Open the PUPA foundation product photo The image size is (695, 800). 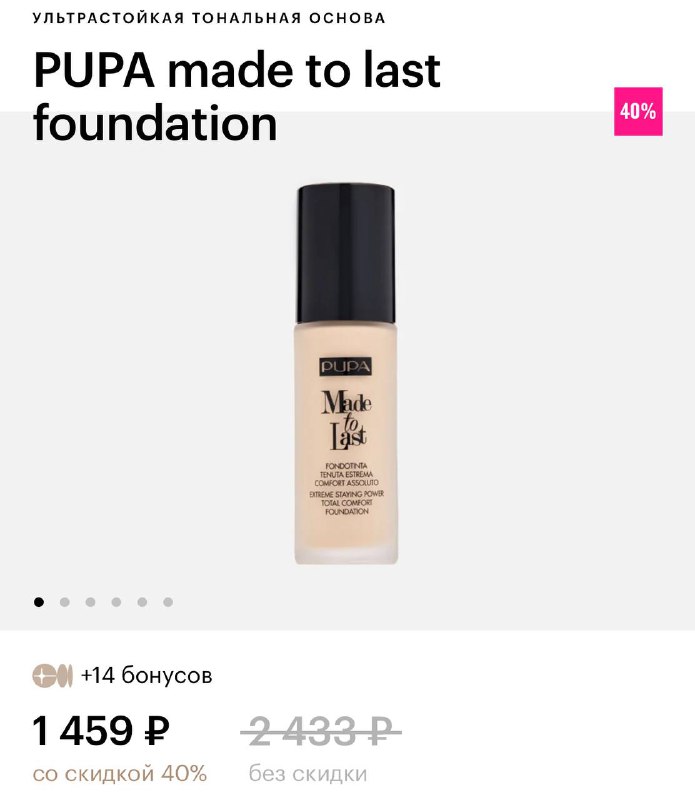tap(346, 372)
